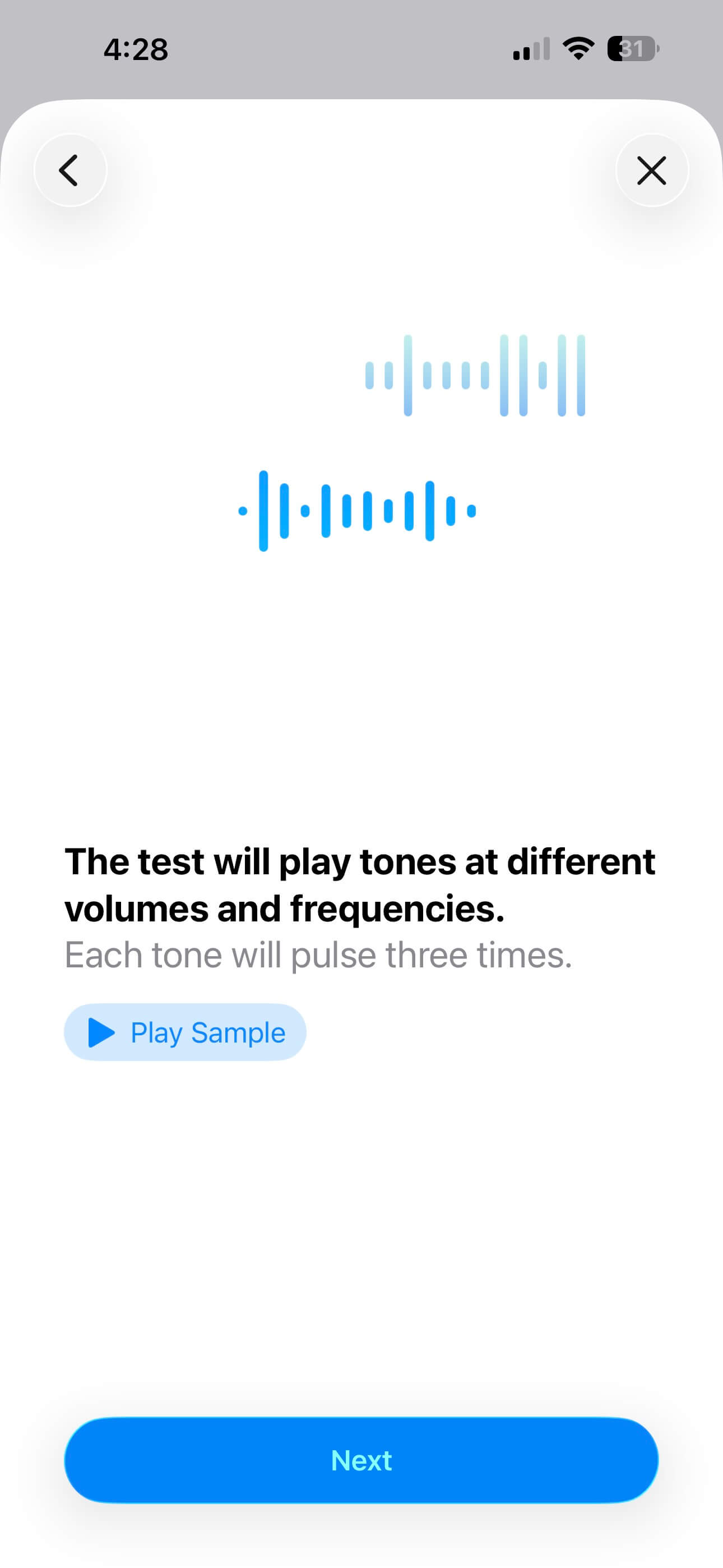Go back to the previous step

(x=71, y=170)
